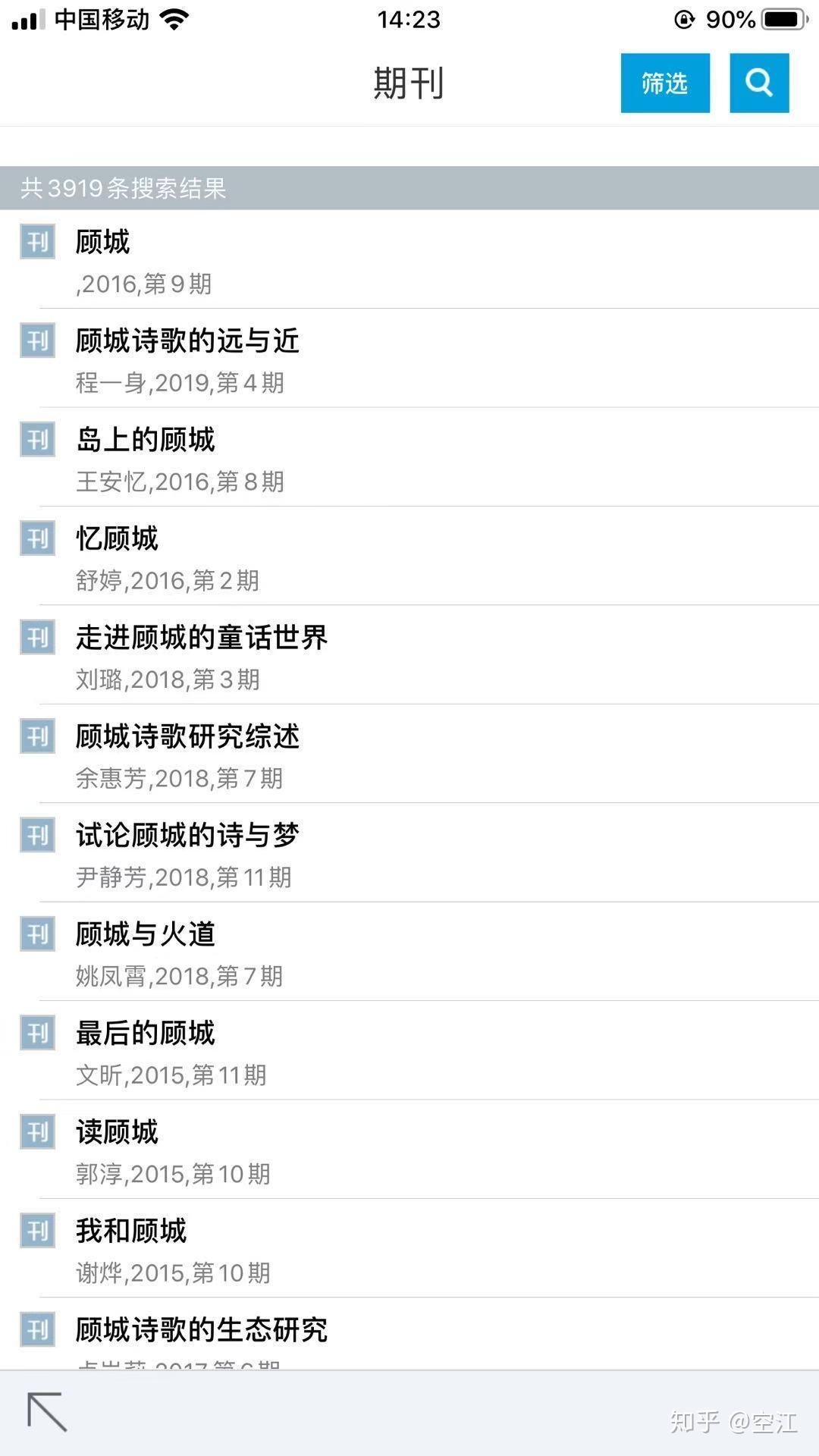Tap the 刊 icon beside 顾城诗歌研究综述

tap(36, 737)
